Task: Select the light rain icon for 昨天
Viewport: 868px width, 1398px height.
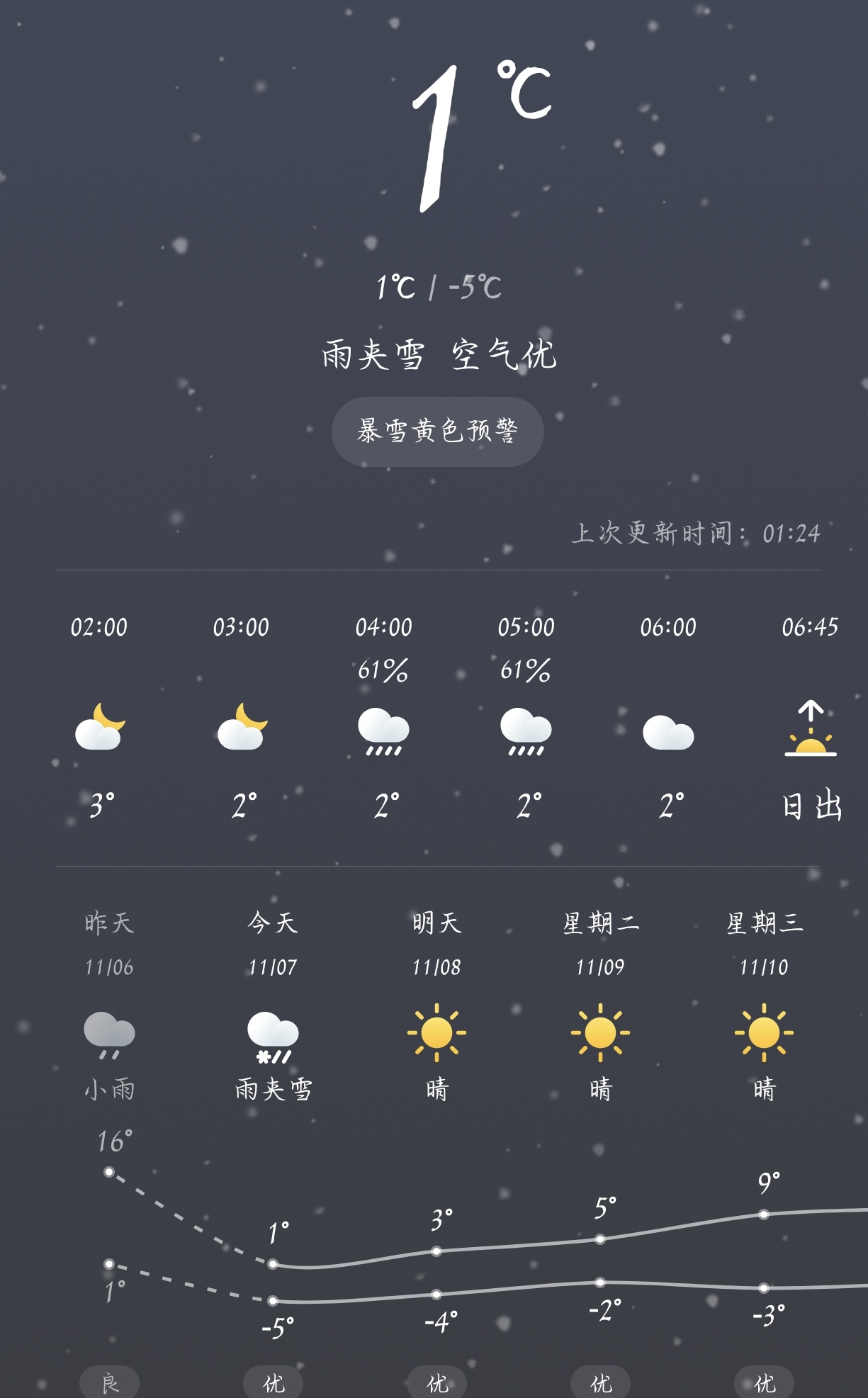Action: (111, 1039)
